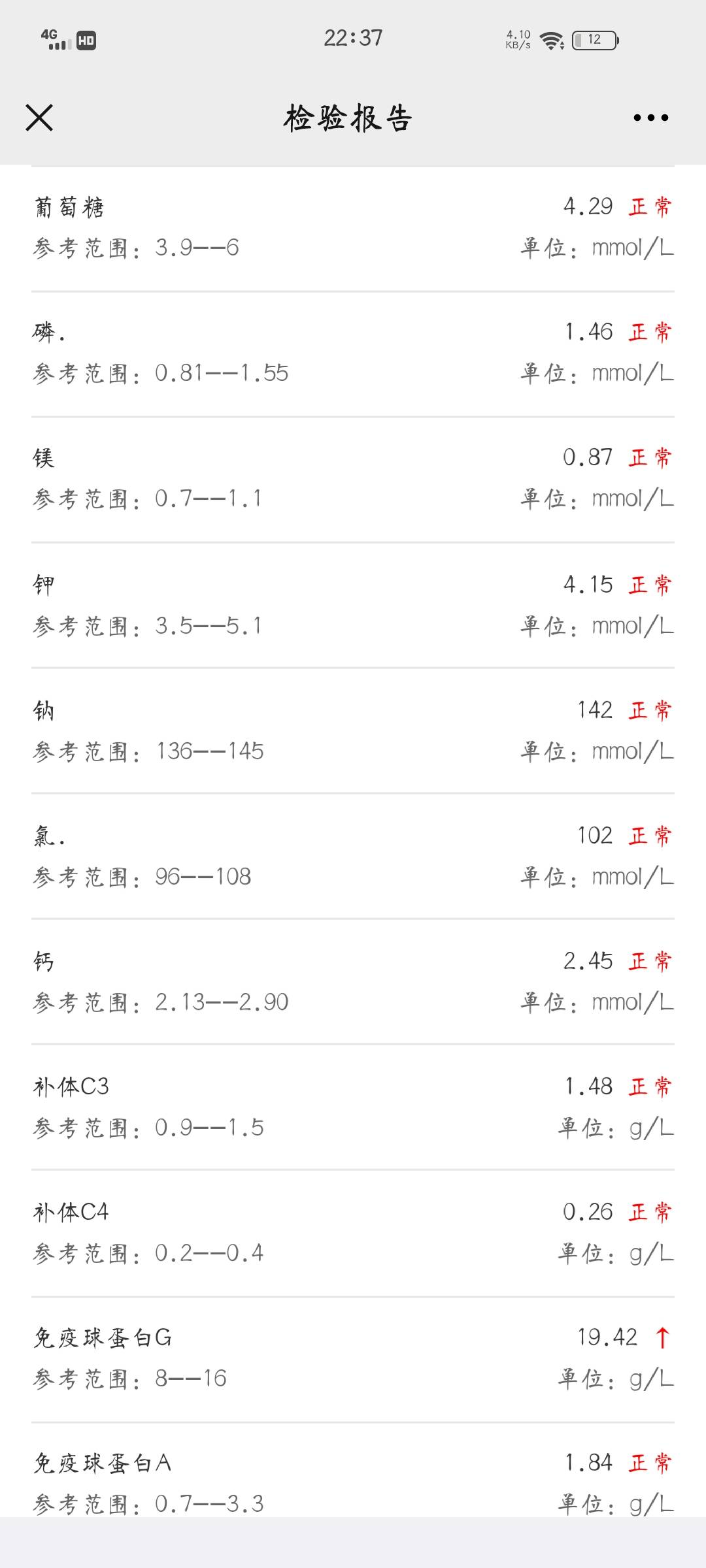Tap the reference range 3.9--6 for 葡萄糖
The height and width of the screenshot is (1568, 706).
(196, 247)
